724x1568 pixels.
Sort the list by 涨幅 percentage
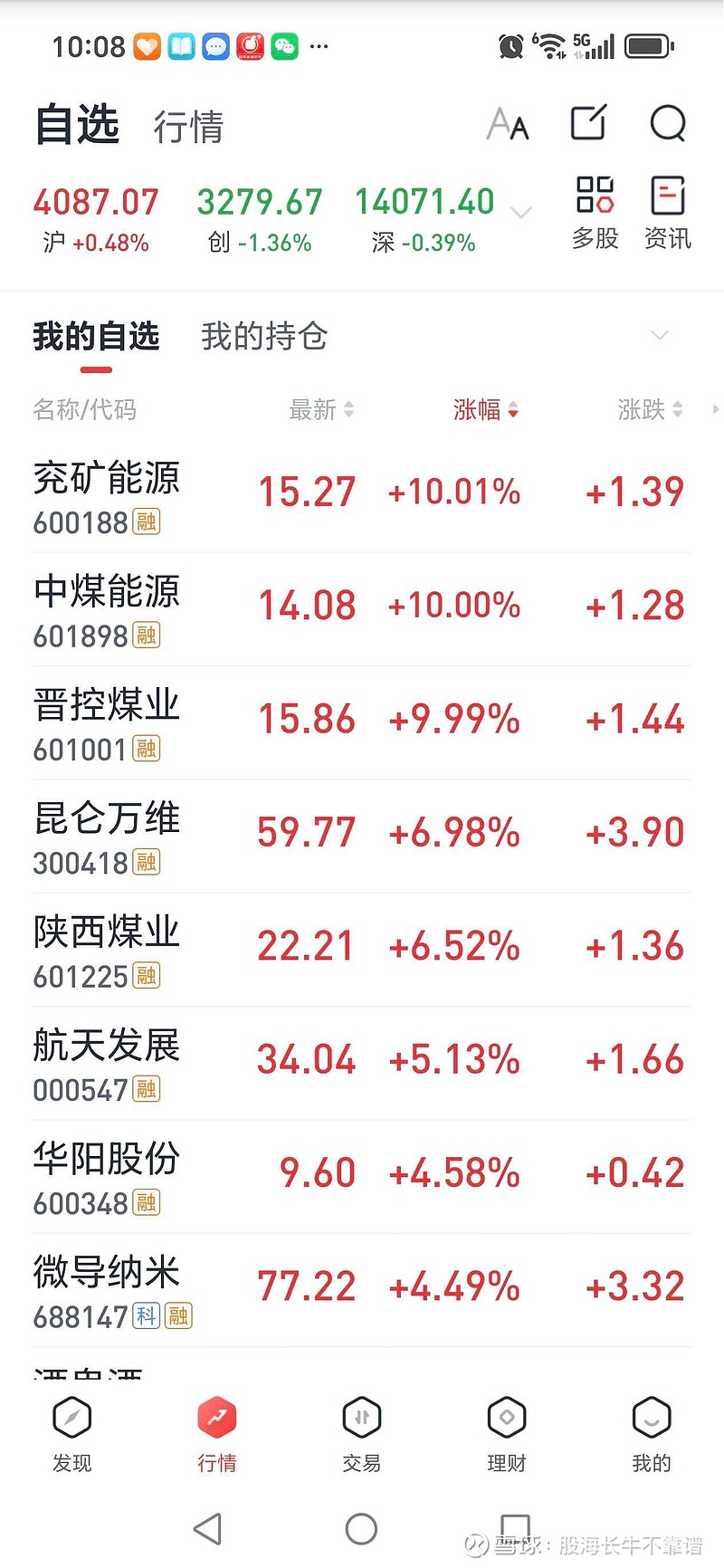click(485, 410)
